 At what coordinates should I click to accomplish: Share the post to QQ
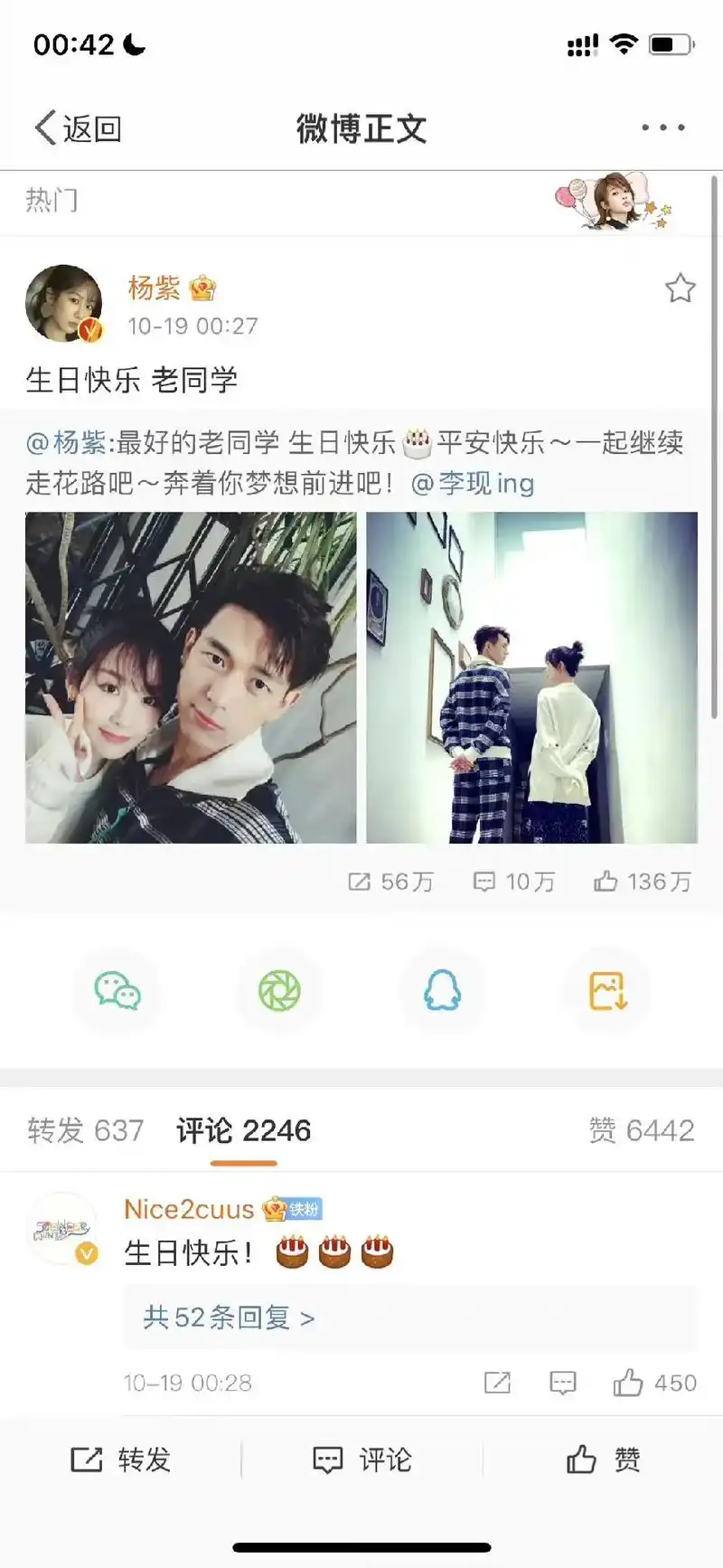coord(441,990)
